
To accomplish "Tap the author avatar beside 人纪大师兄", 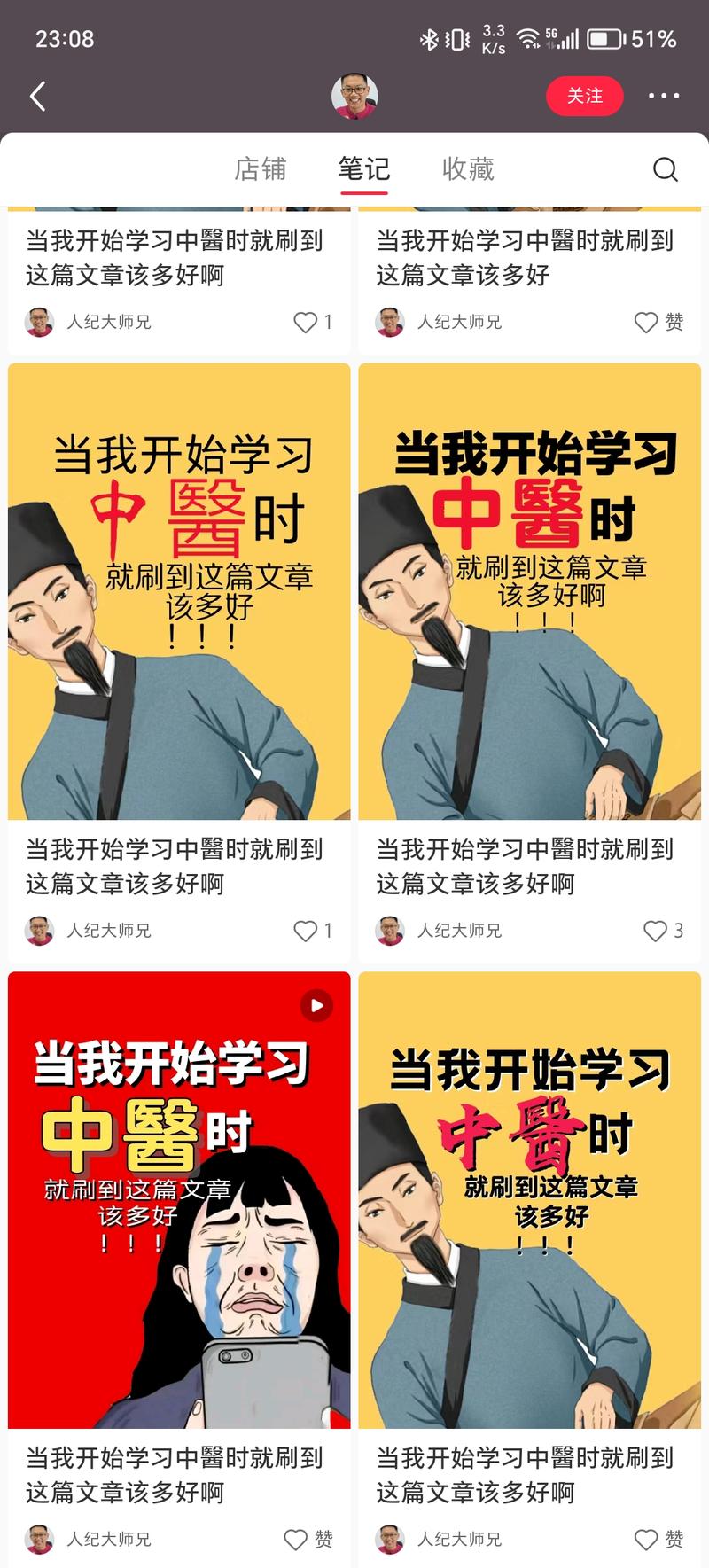I will pos(39,932).
